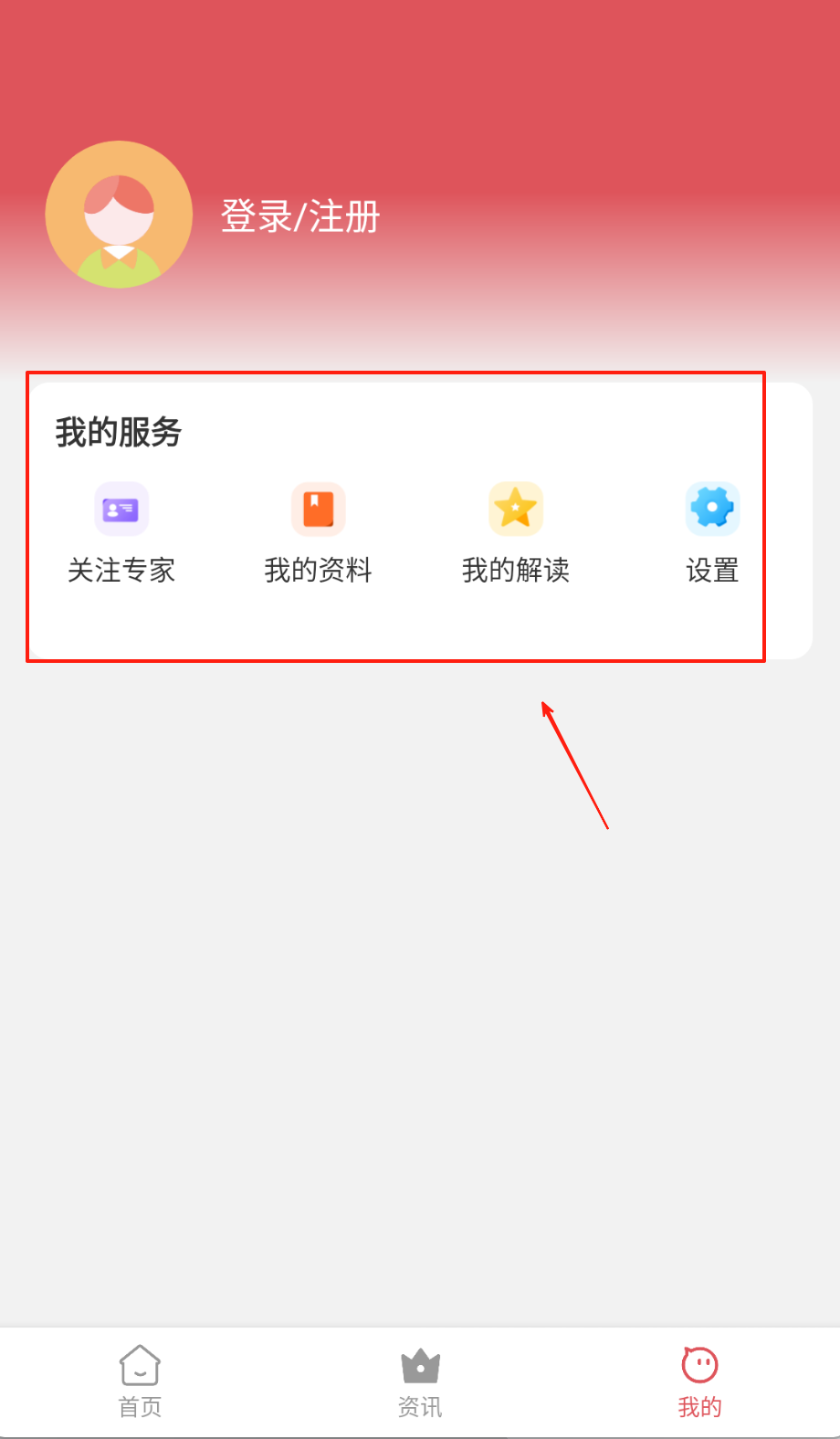Switch to the 首页 home tab
Image resolution: width=840 pixels, height=1439 pixels.
[x=140, y=1381]
